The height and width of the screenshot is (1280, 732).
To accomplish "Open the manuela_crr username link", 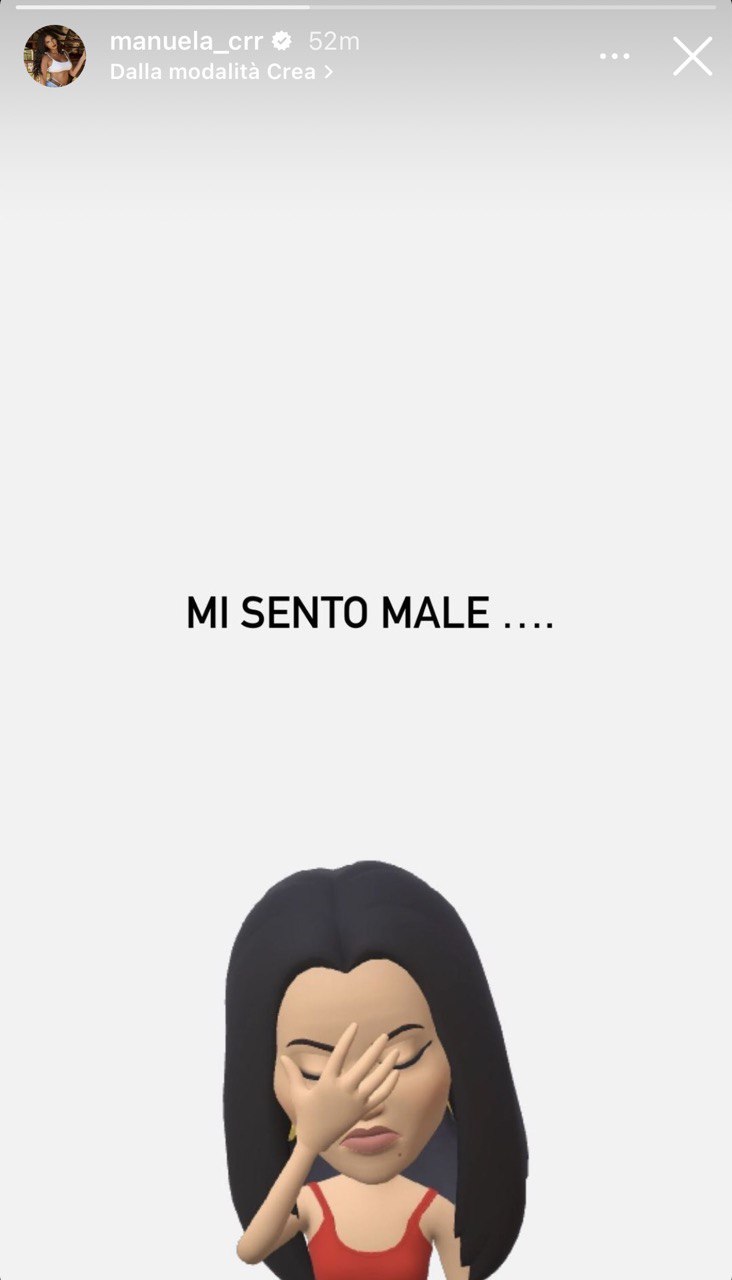I will click(x=185, y=41).
